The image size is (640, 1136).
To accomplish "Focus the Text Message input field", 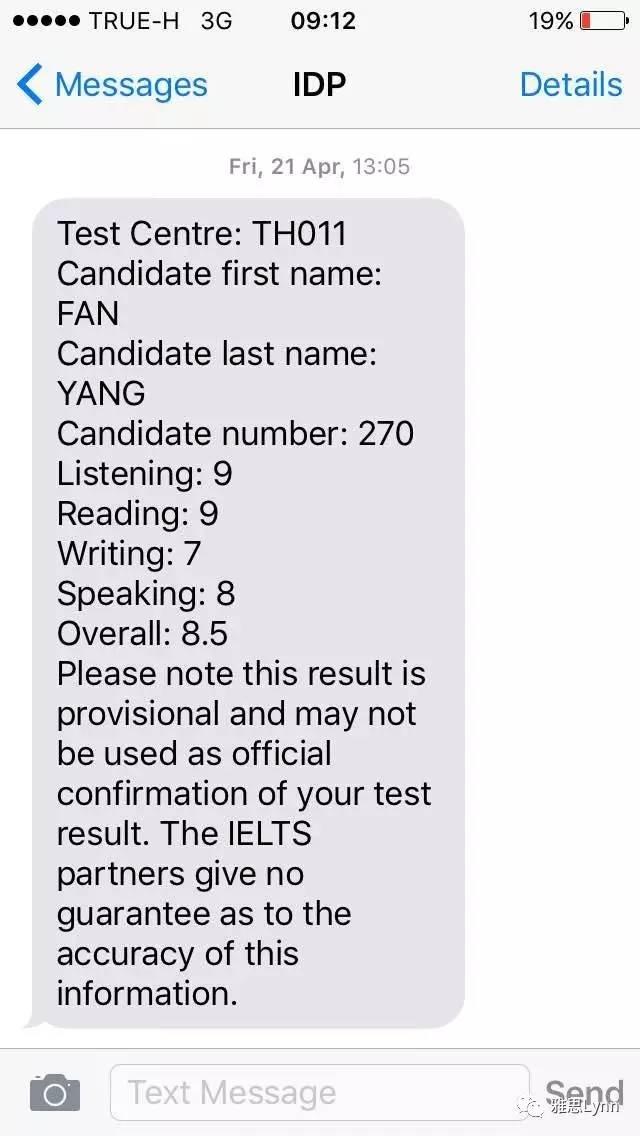I will click(x=318, y=1092).
